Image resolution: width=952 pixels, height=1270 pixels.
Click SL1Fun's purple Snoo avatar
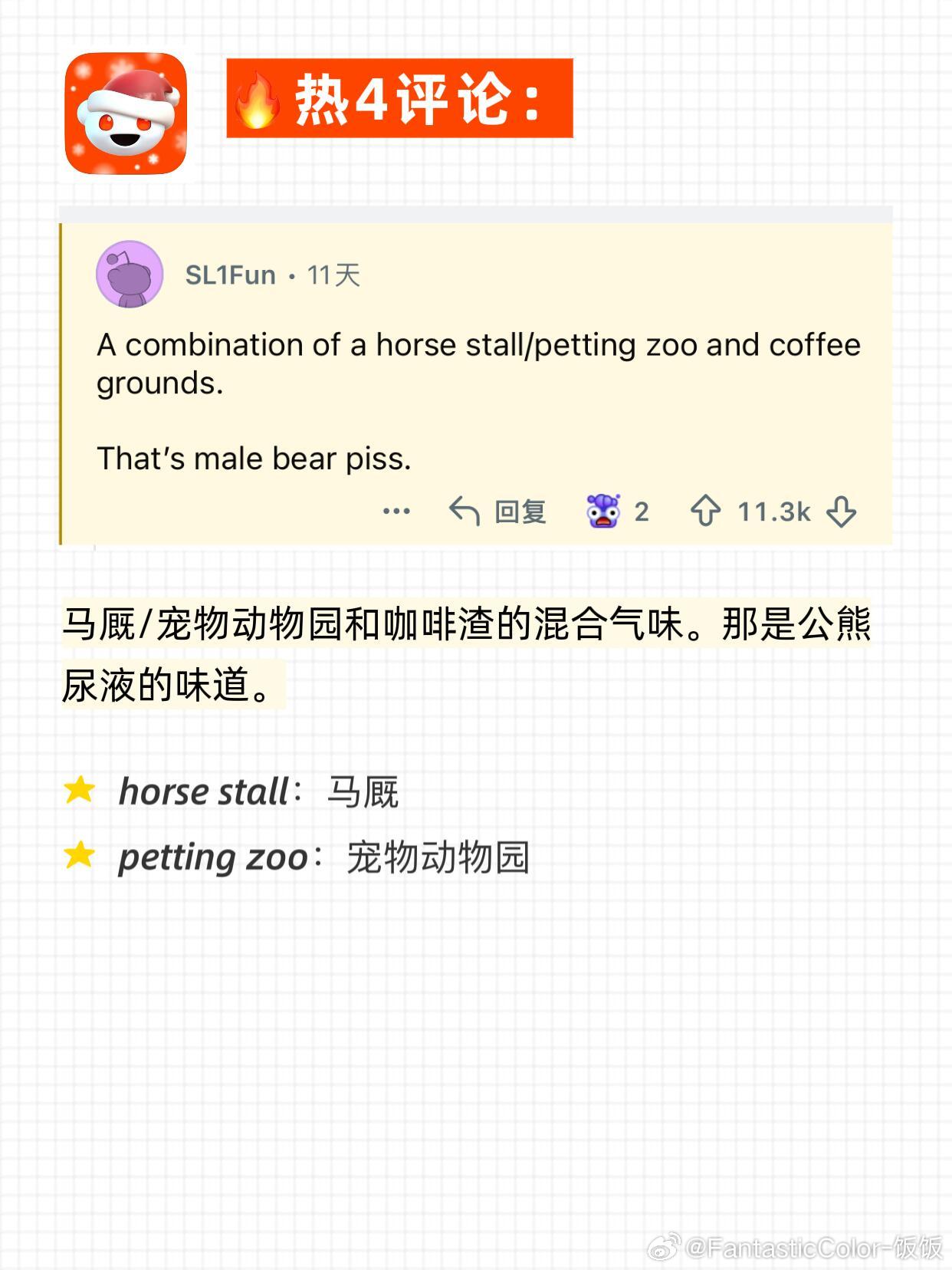point(129,274)
